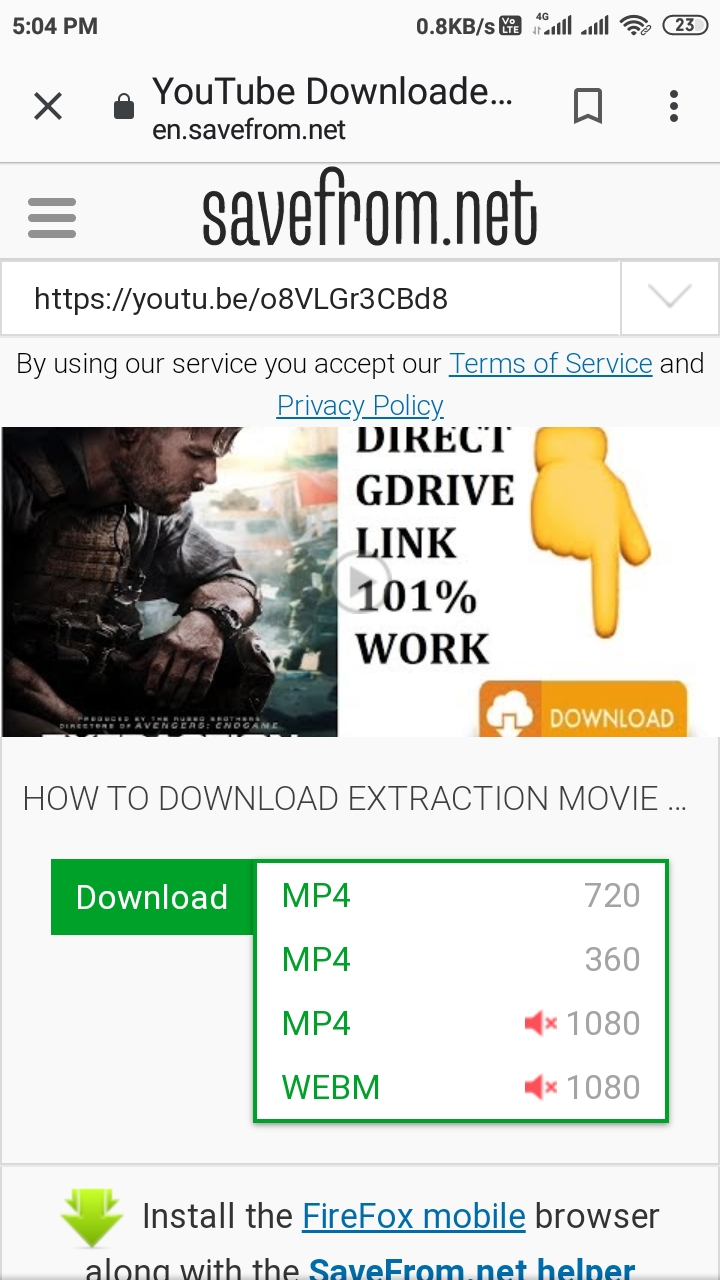Tap the green Download button

[152, 897]
